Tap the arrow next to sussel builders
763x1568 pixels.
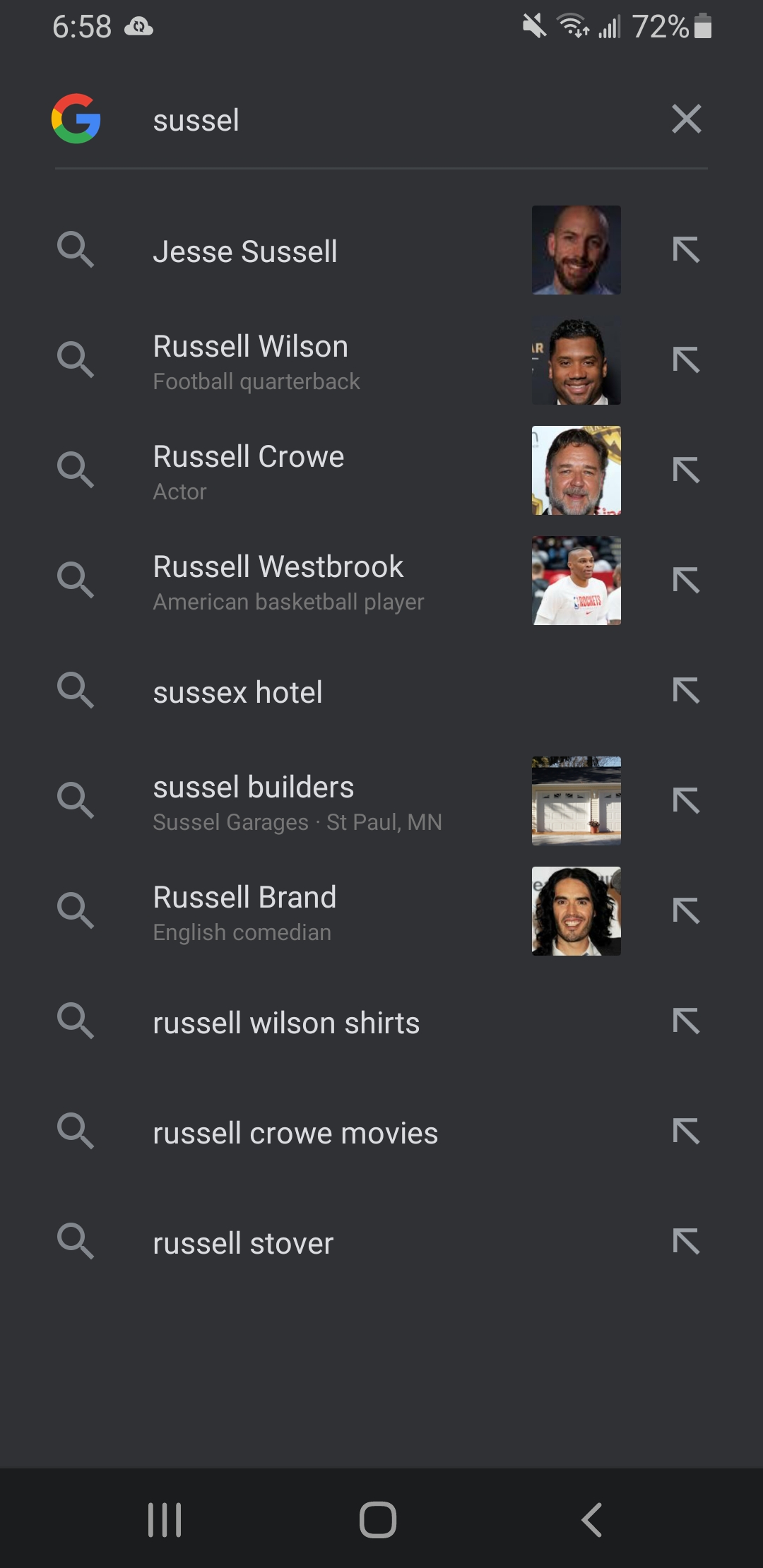click(x=686, y=801)
